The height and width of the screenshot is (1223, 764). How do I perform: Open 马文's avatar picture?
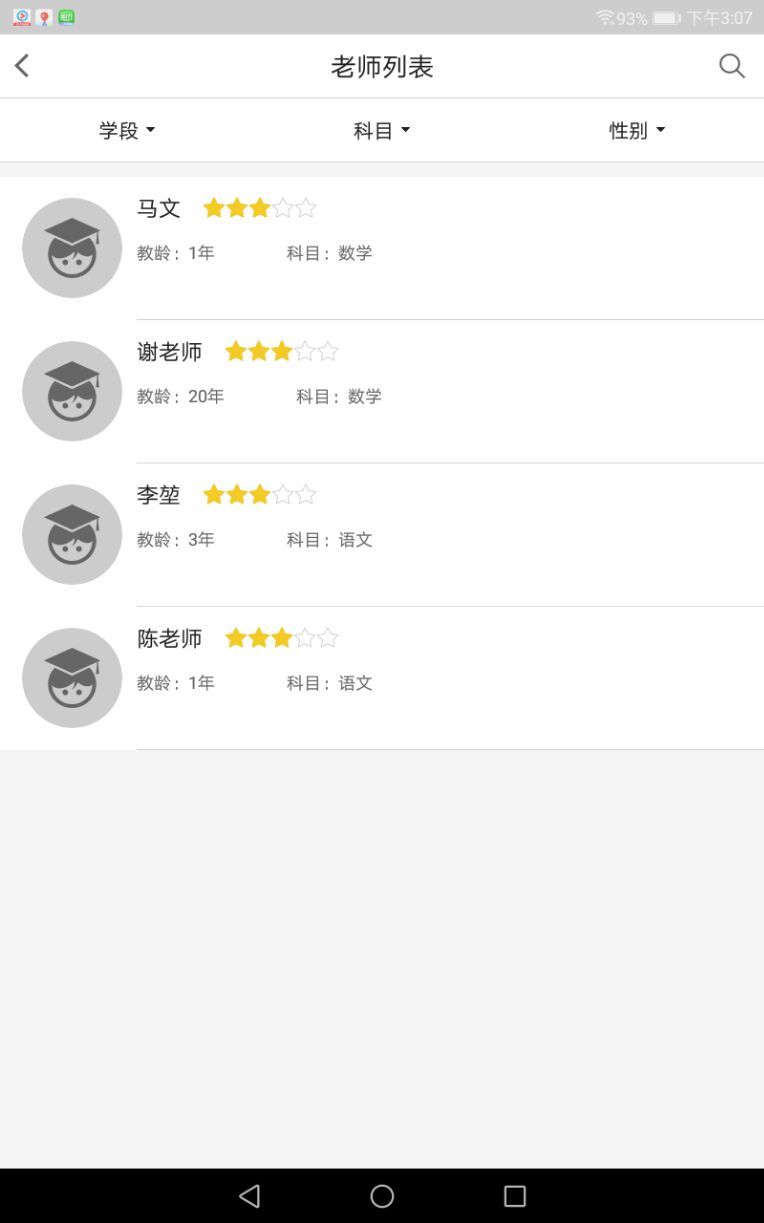point(71,247)
